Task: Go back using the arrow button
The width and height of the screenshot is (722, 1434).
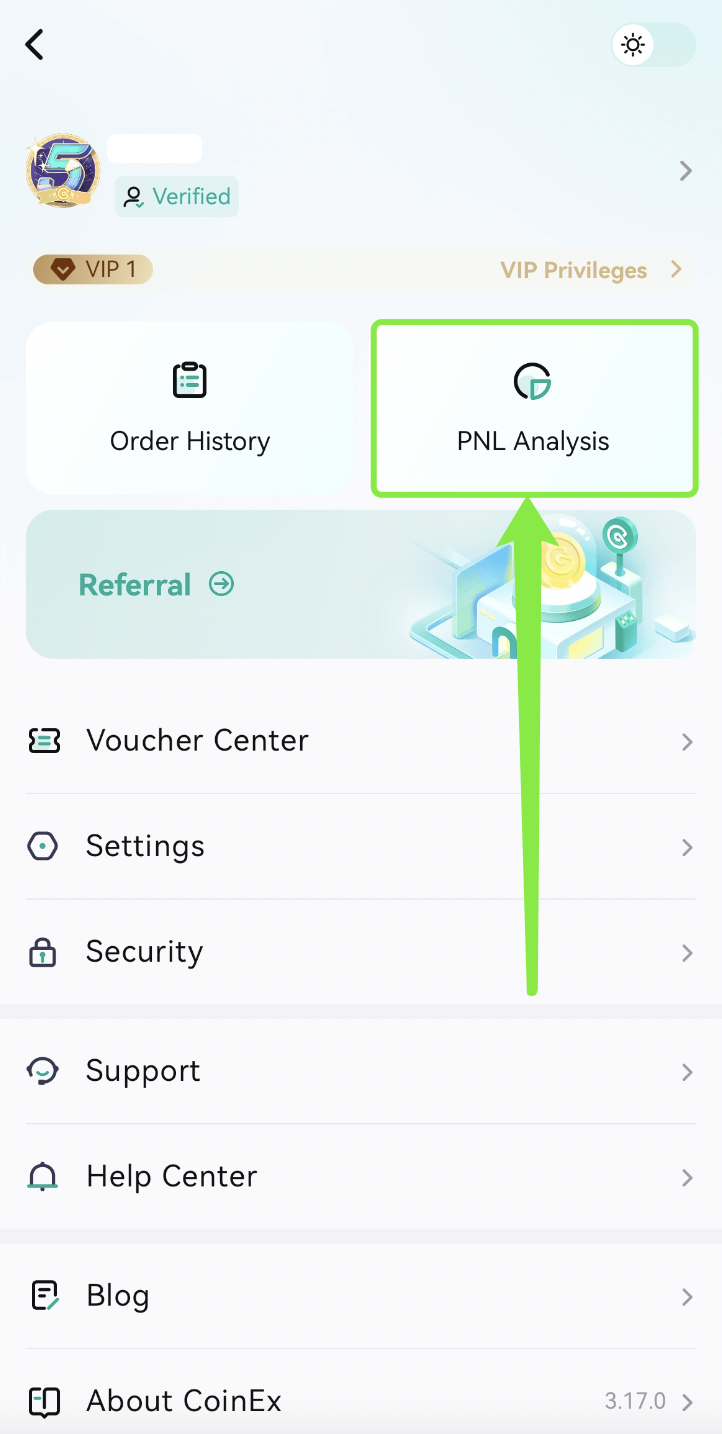Action: pyautogui.click(x=35, y=44)
